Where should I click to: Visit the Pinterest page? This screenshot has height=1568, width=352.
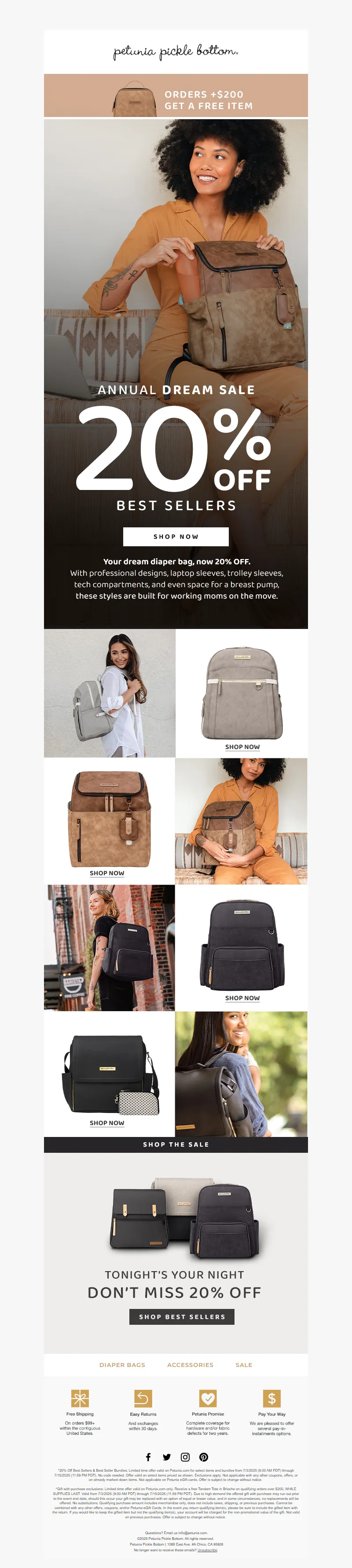[203, 1457]
